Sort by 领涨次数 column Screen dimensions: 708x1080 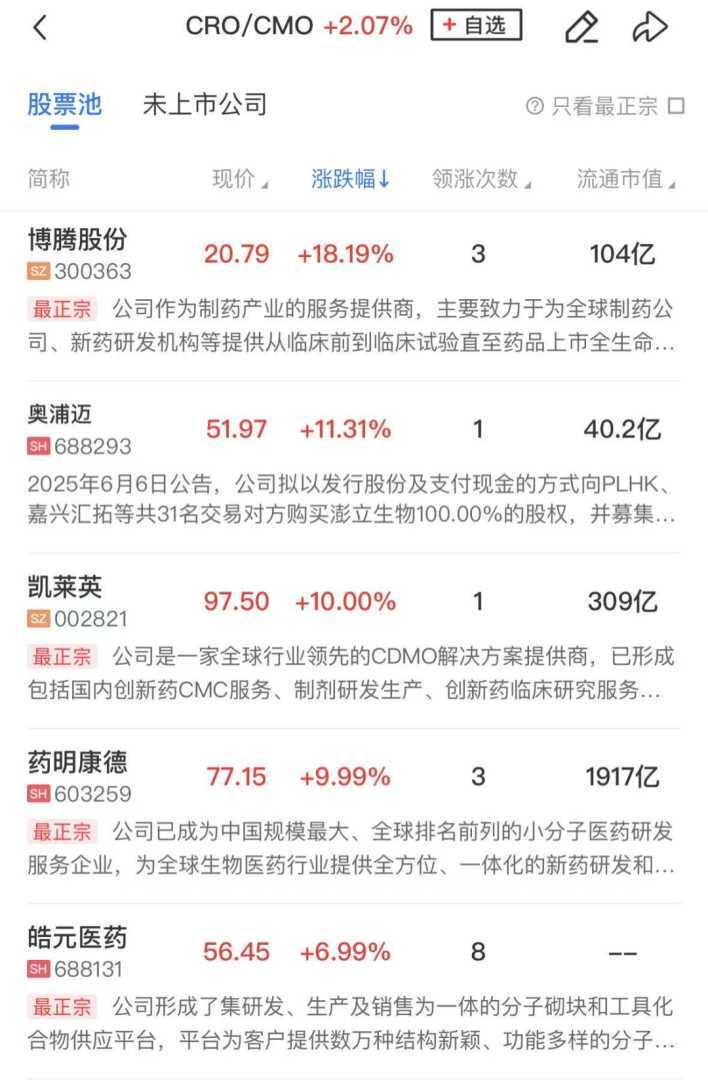point(481,180)
